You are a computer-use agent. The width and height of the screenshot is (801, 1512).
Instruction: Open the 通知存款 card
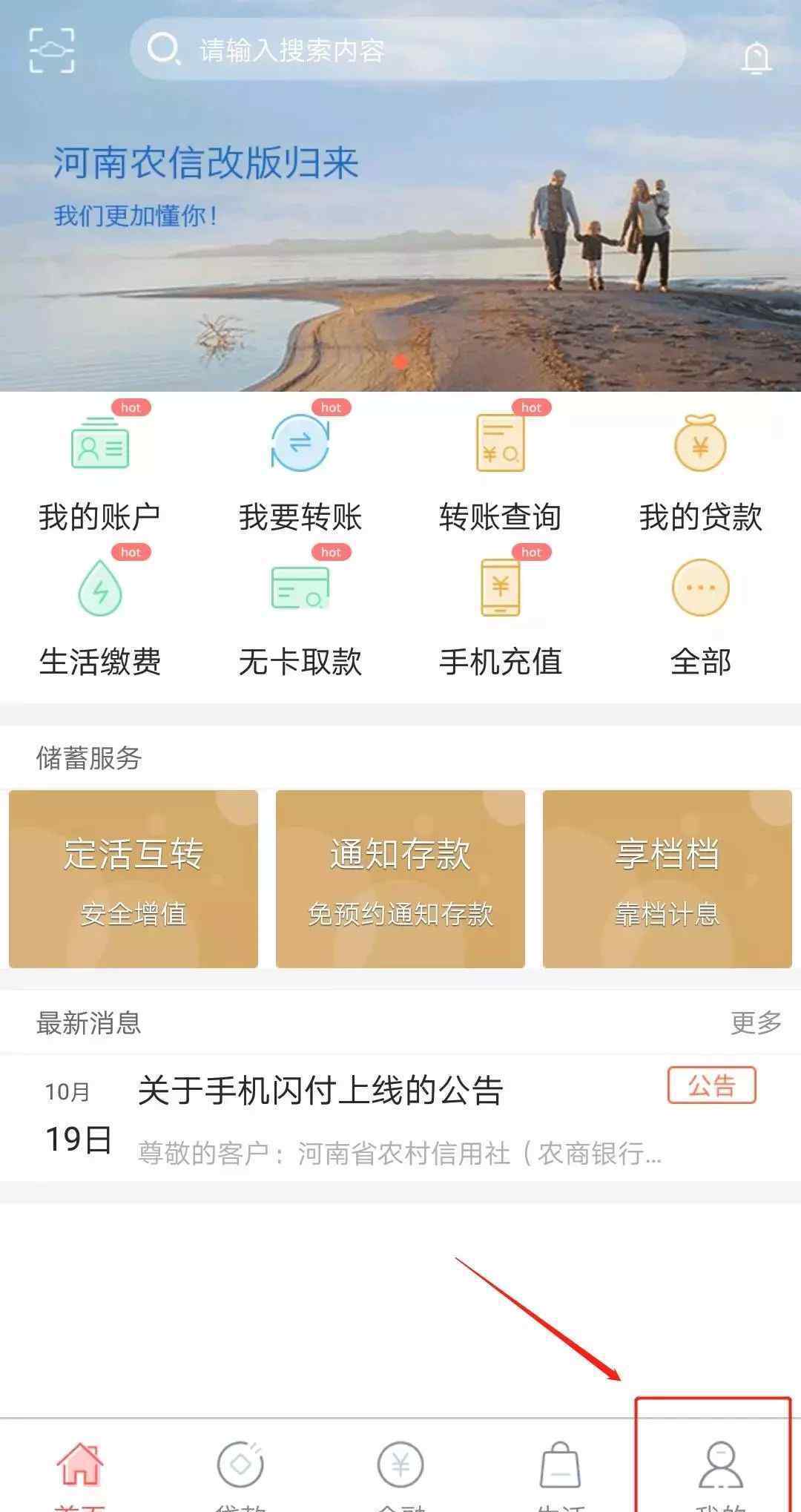coord(400,879)
